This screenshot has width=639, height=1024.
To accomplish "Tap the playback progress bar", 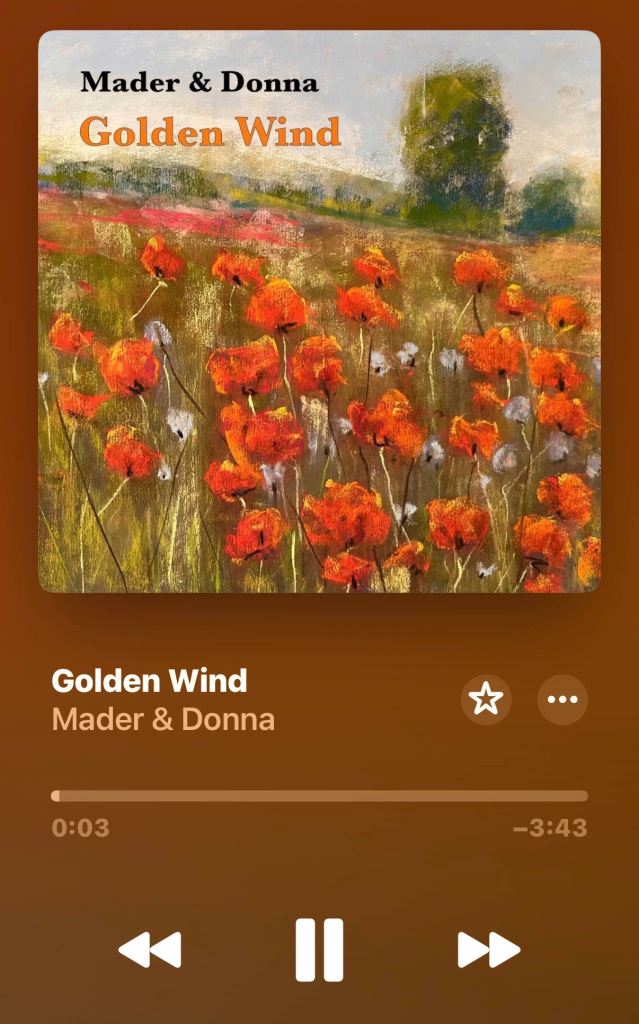I will pos(319,796).
